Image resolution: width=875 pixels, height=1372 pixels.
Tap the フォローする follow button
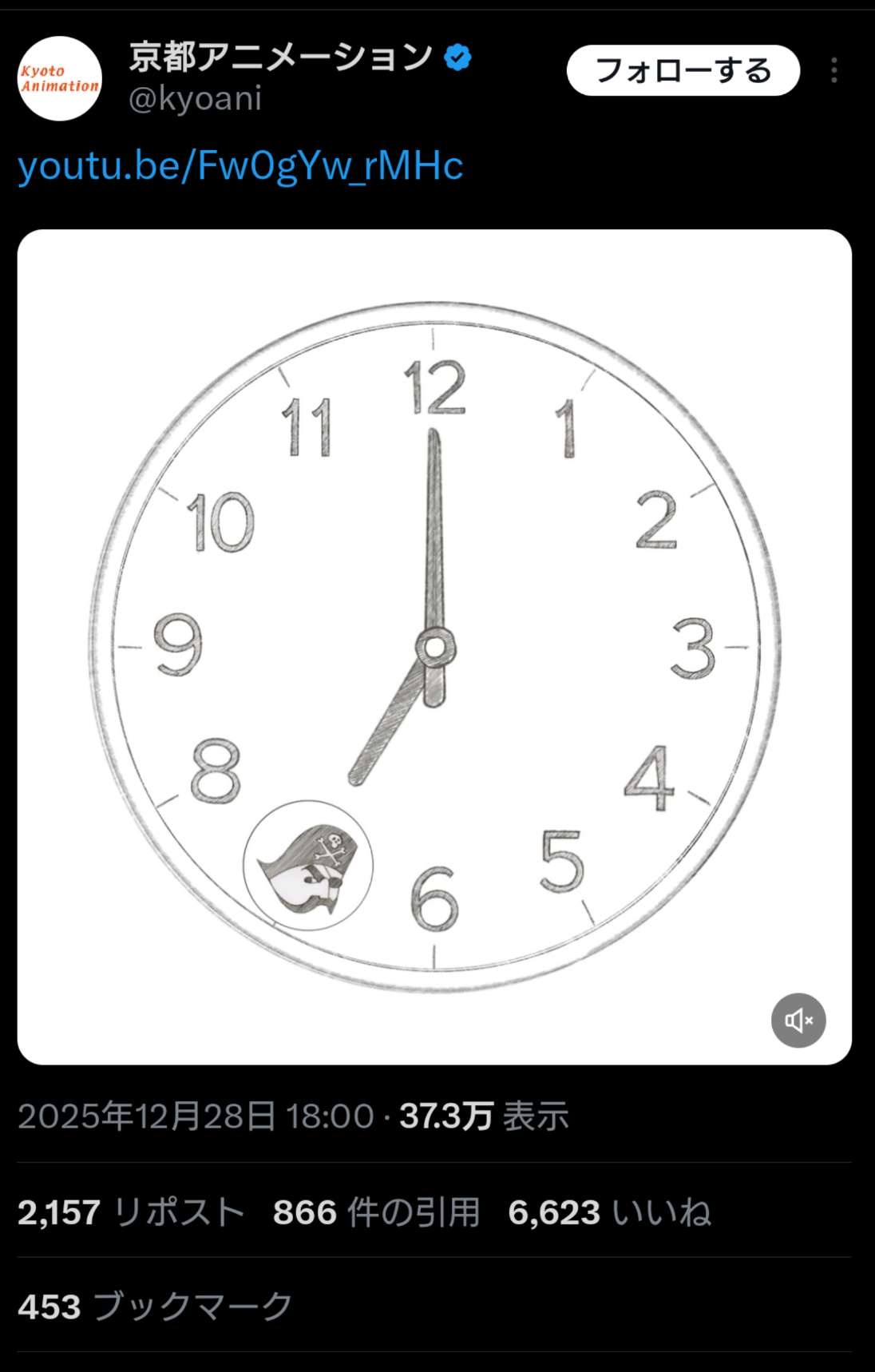pos(683,70)
